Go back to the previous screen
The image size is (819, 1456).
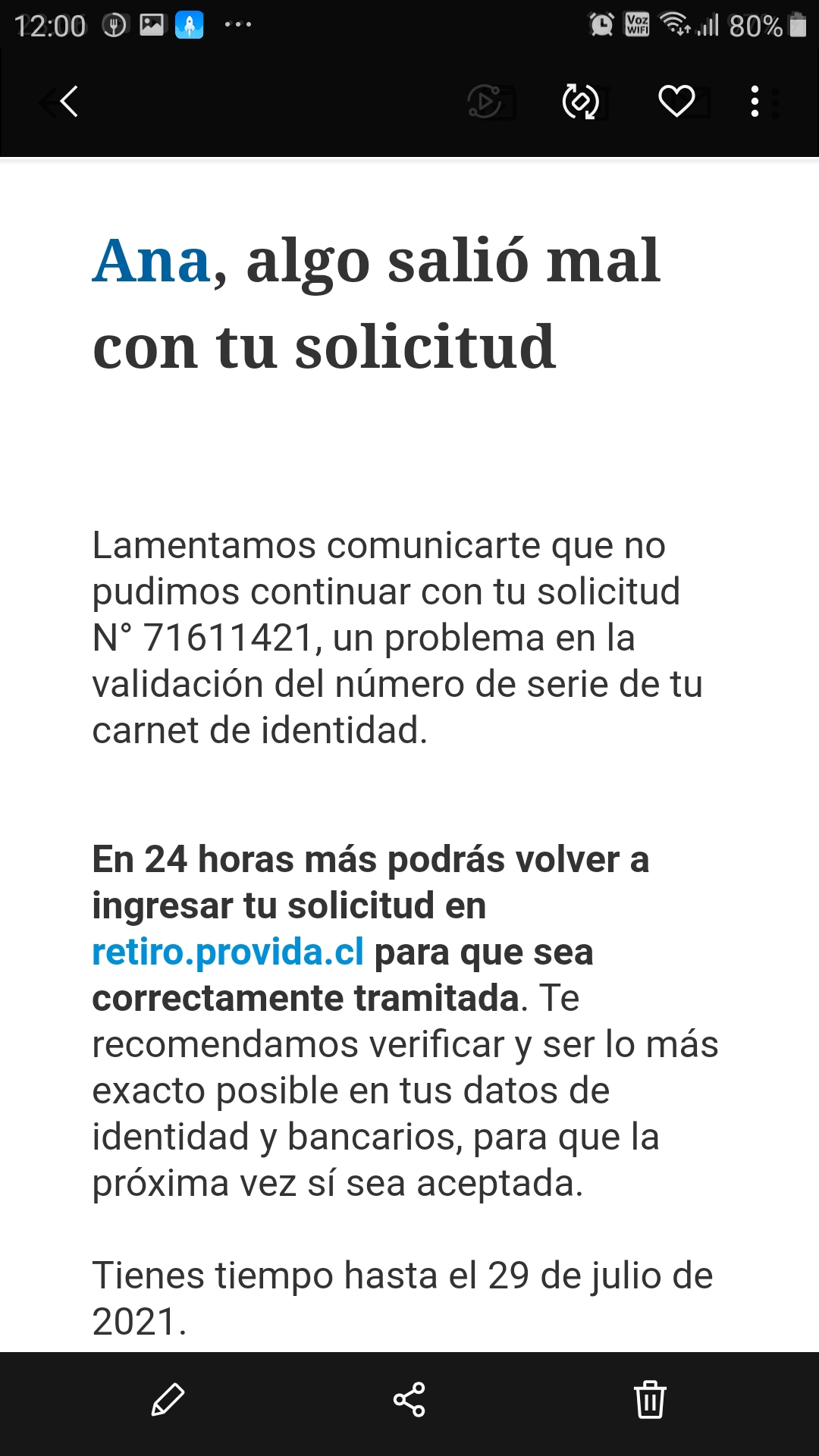click(x=68, y=102)
